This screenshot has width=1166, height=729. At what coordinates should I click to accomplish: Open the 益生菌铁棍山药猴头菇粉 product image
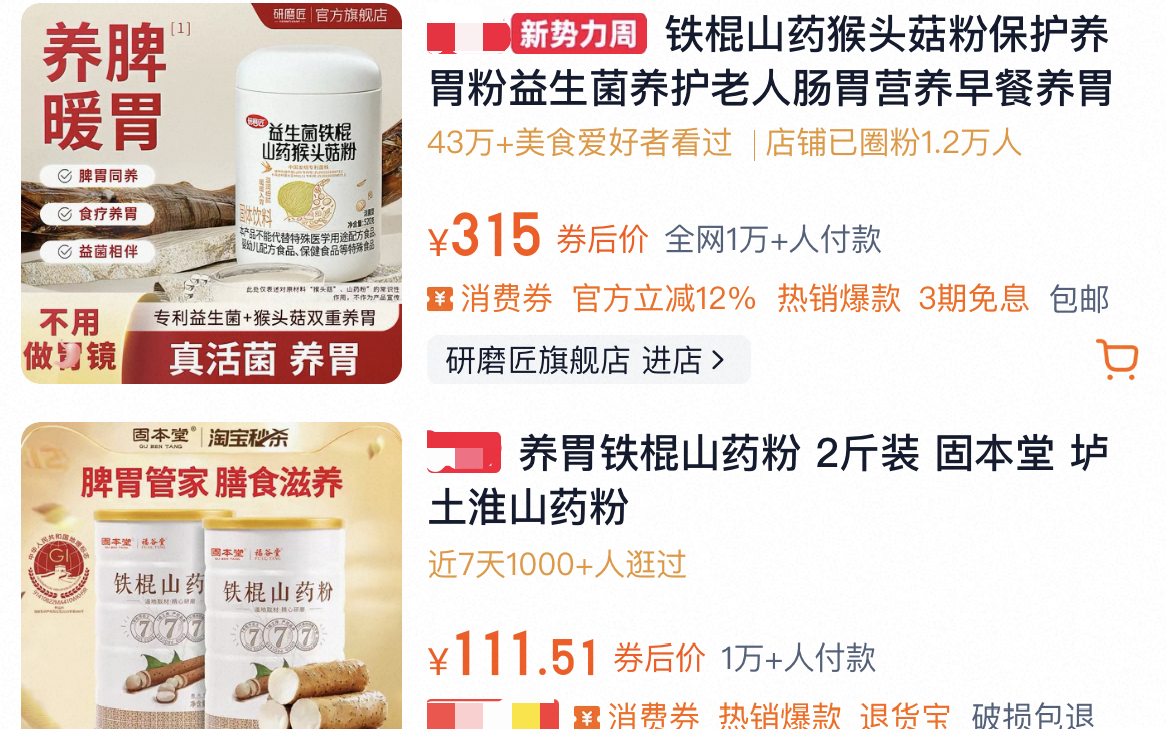tap(211, 193)
